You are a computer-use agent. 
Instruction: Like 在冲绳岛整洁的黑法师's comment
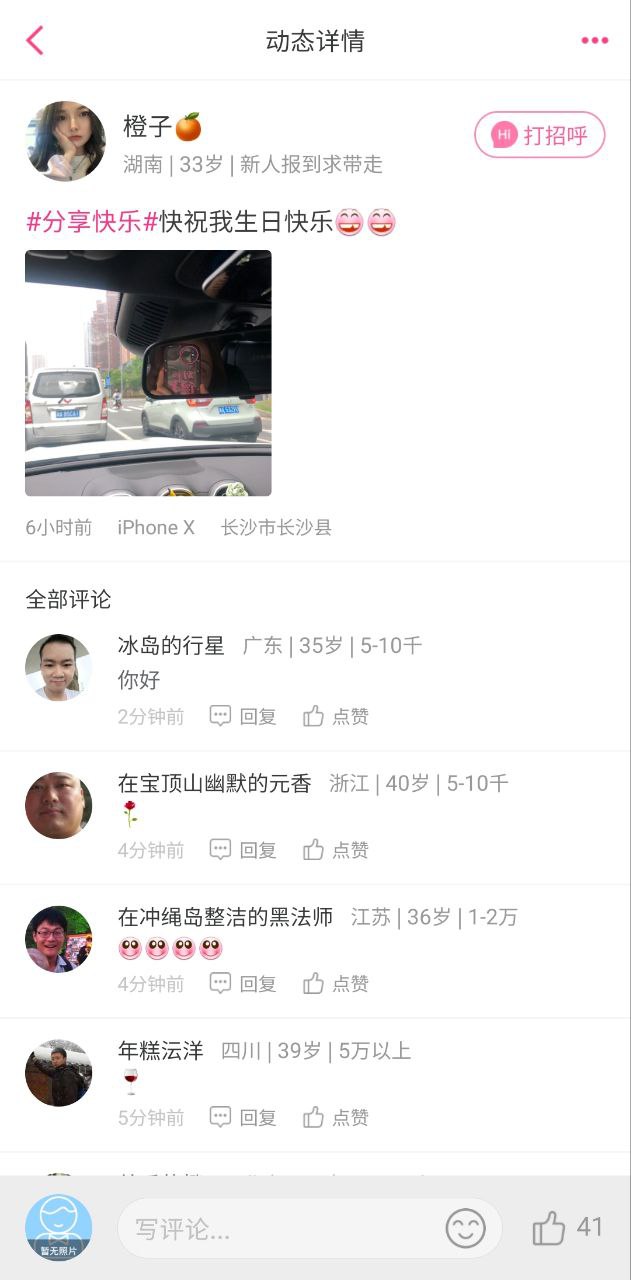[x=336, y=983]
